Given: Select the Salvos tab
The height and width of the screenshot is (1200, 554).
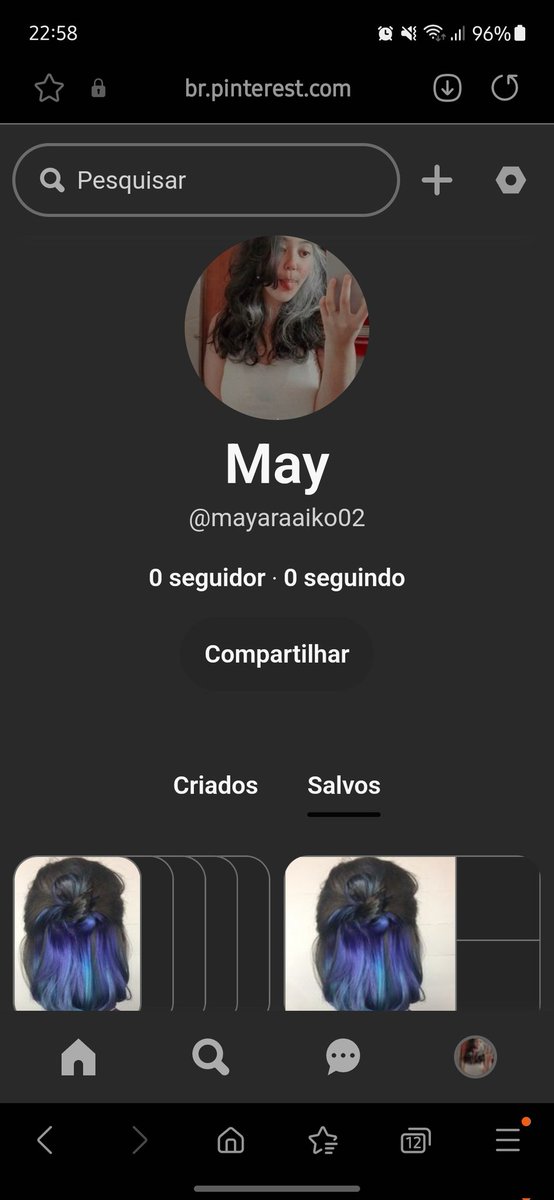Looking at the screenshot, I should [344, 786].
